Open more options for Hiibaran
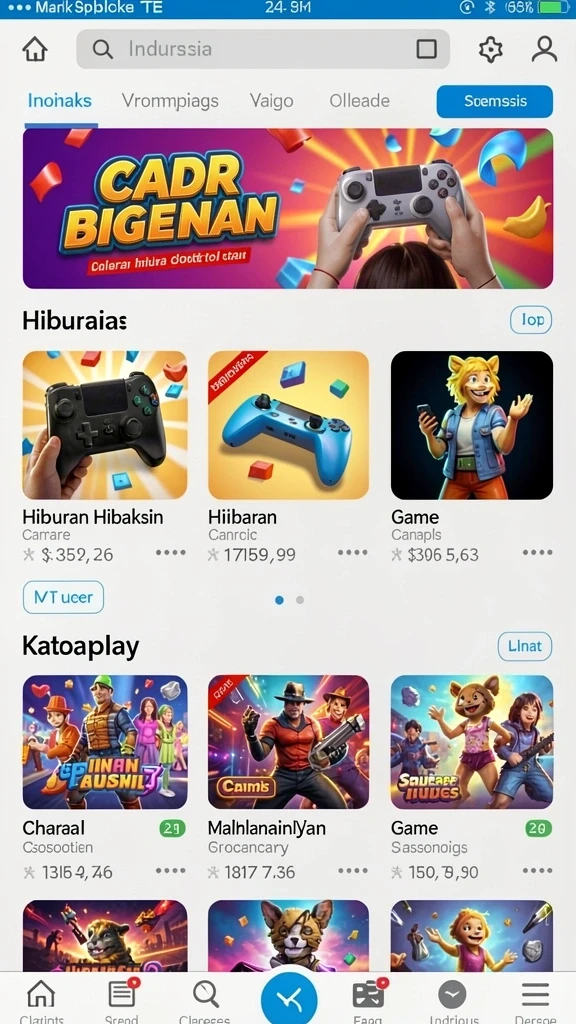 (353, 553)
